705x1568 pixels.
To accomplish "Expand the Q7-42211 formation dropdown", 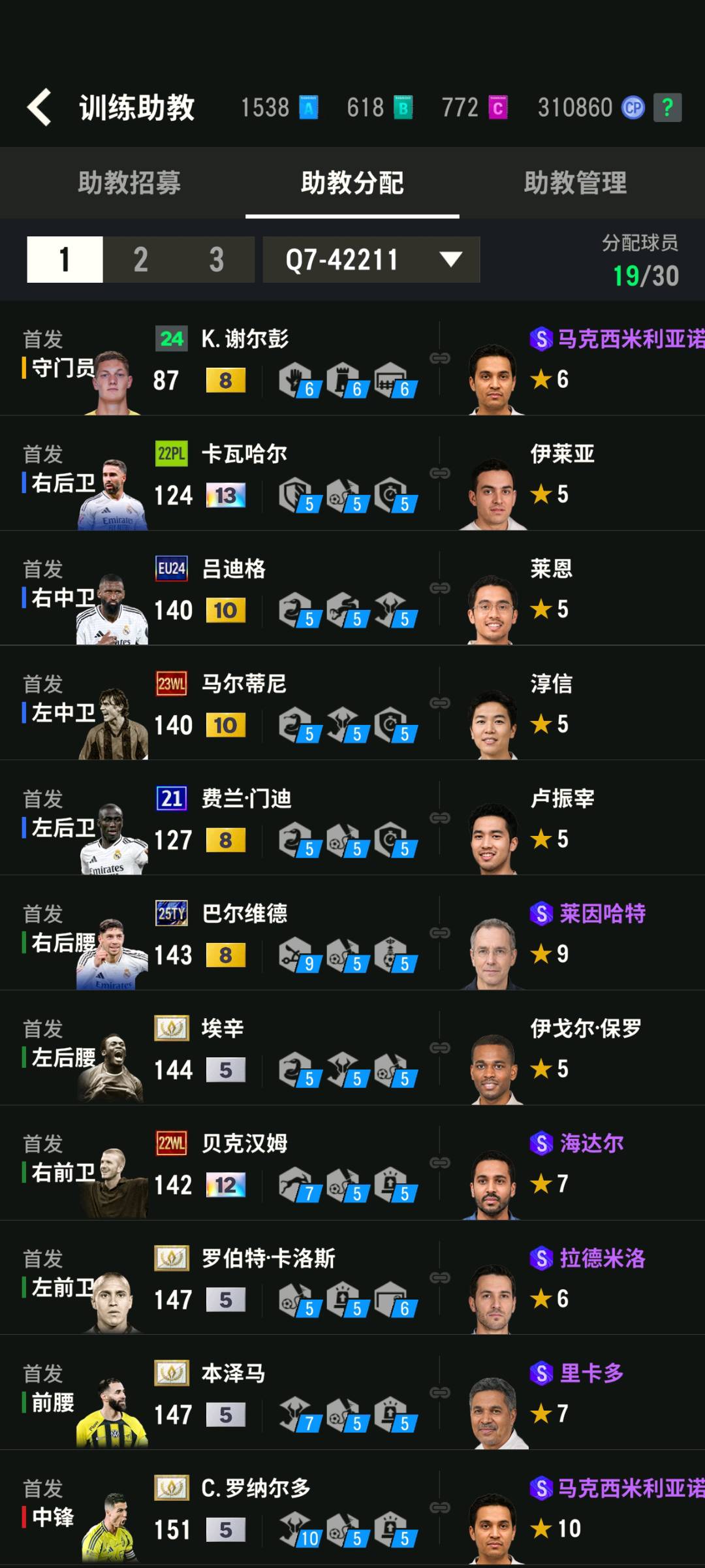I will pyautogui.click(x=371, y=260).
